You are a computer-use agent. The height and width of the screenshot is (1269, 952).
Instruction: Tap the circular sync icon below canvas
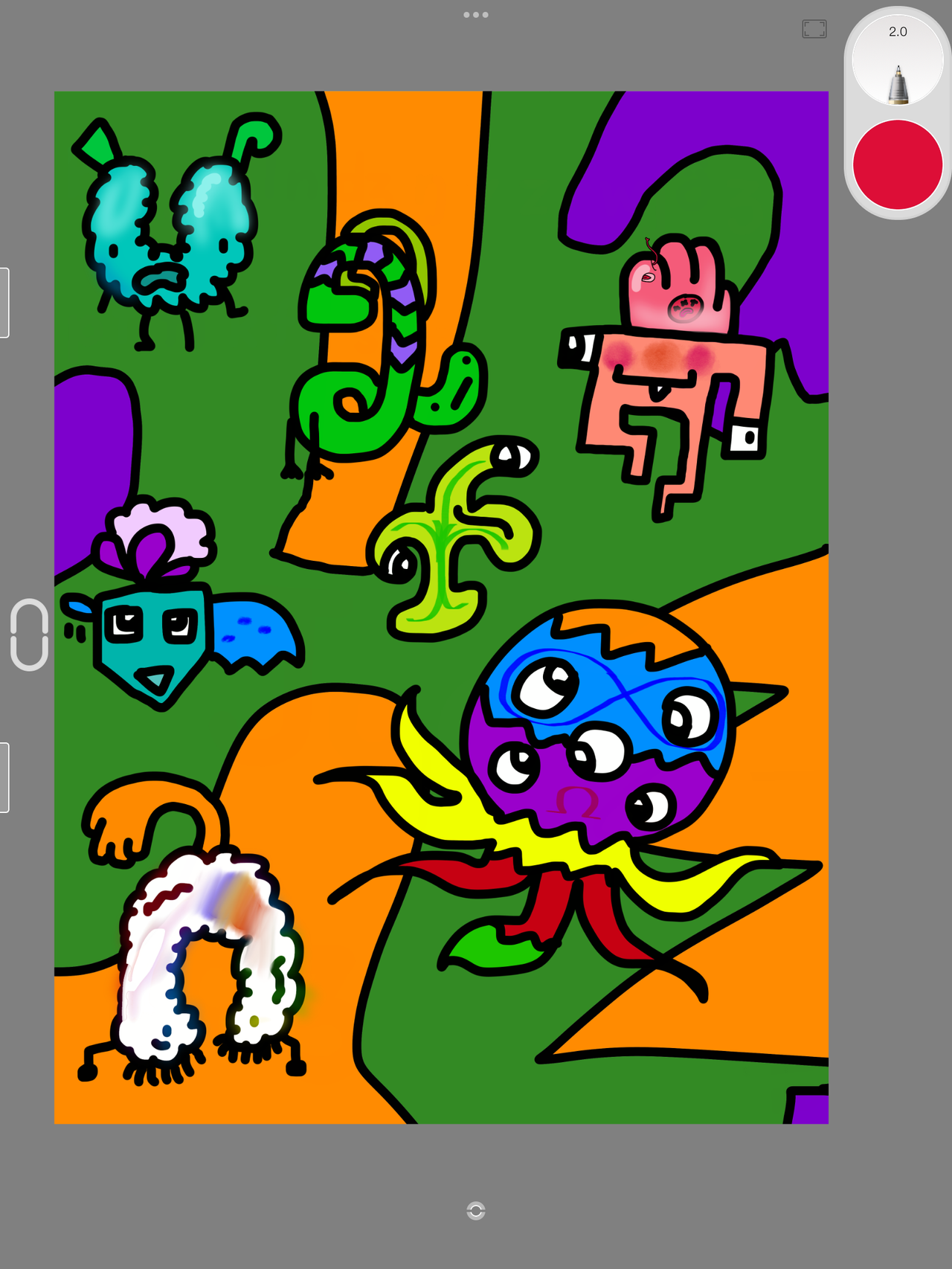[476, 1211]
